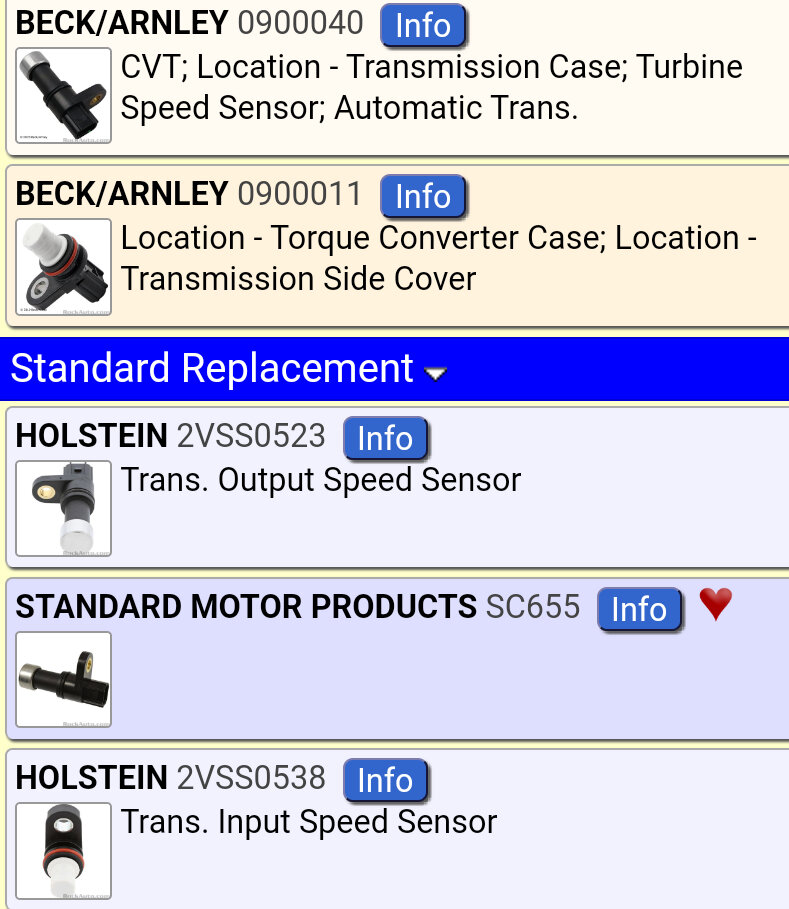This screenshot has width=789, height=909.
Task: Open Info for Holstein 2VSS0523
Action: click(385, 438)
